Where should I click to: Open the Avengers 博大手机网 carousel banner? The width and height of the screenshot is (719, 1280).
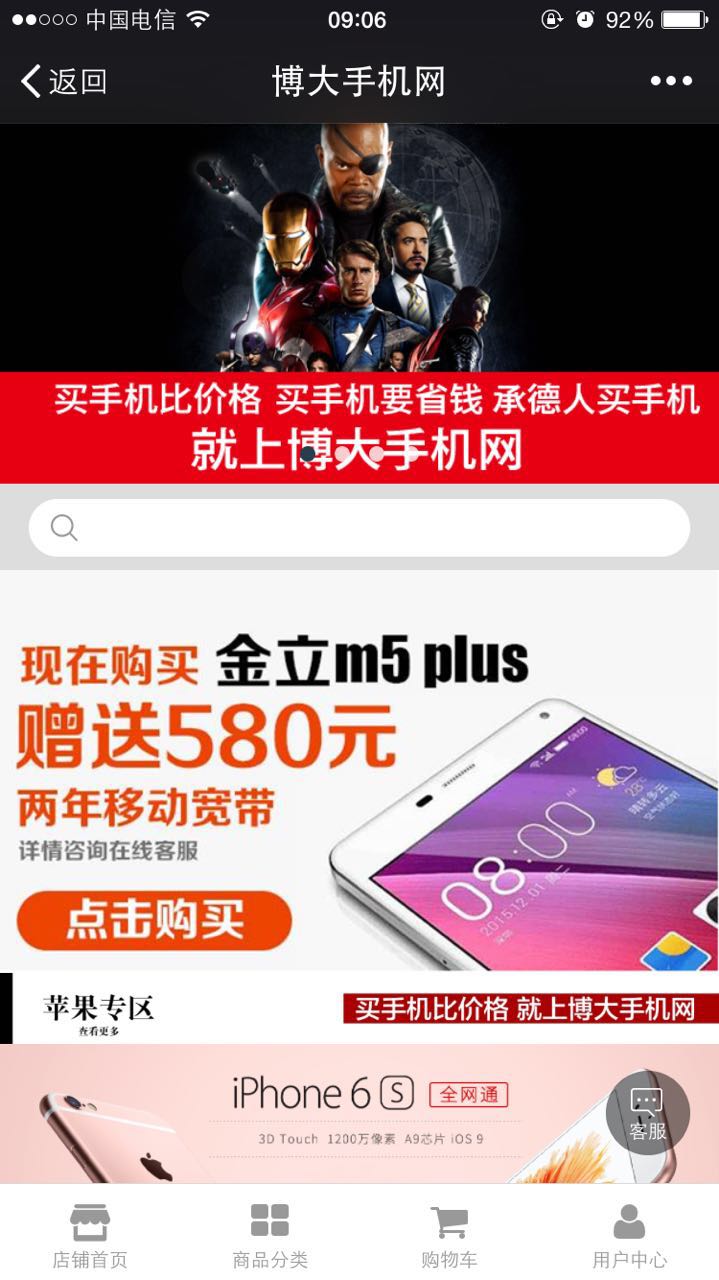click(x=359, y=300)
